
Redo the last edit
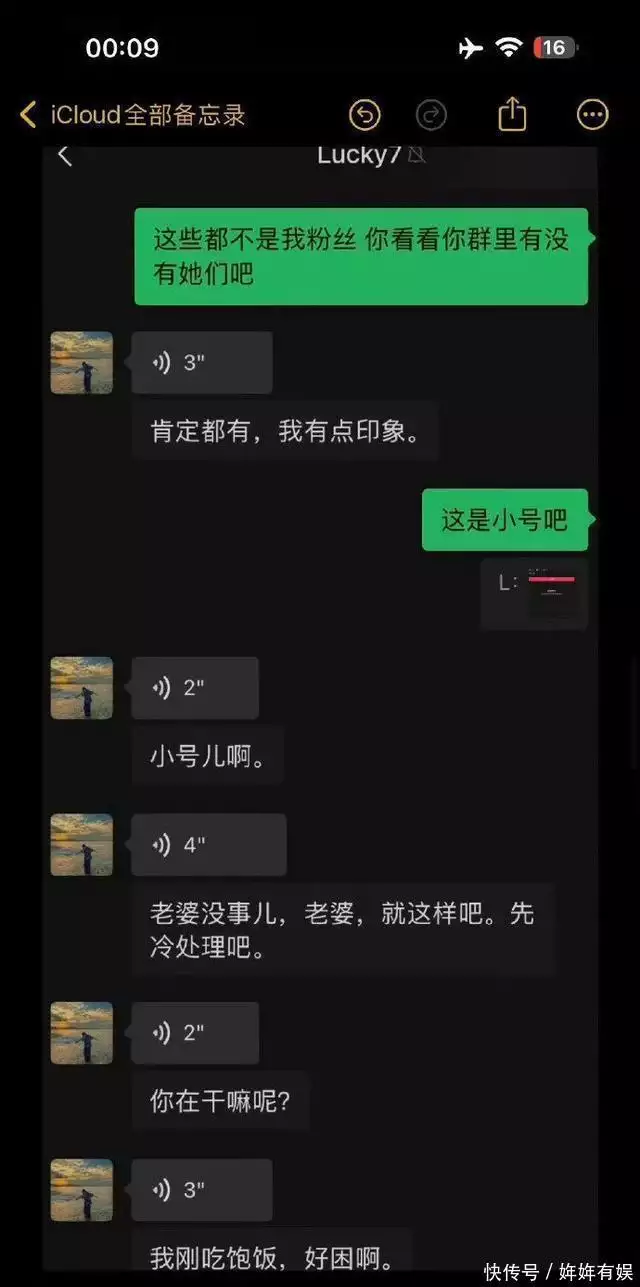431,115
